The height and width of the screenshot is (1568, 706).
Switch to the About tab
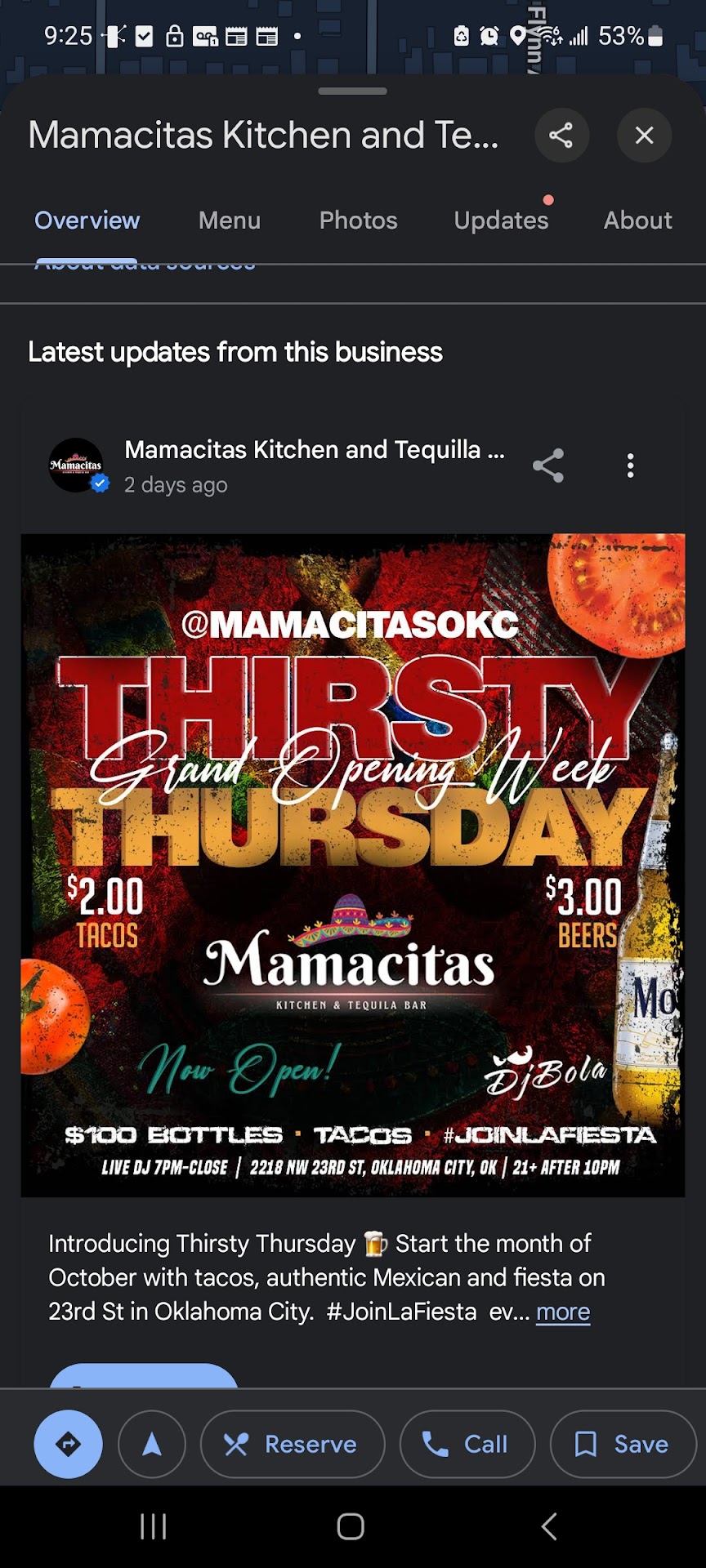click(637, 220)
